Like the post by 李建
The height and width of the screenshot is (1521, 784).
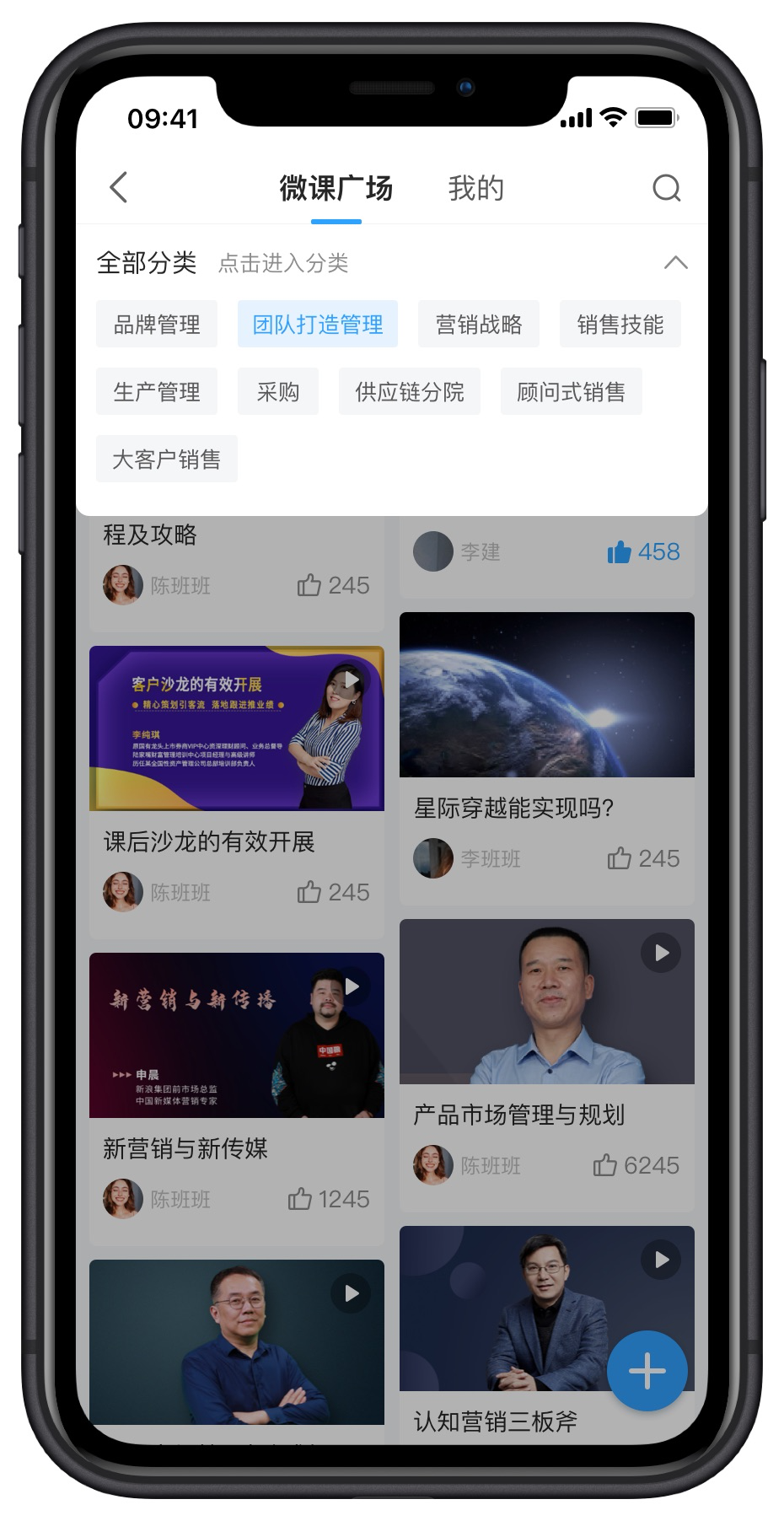(620, 552)
